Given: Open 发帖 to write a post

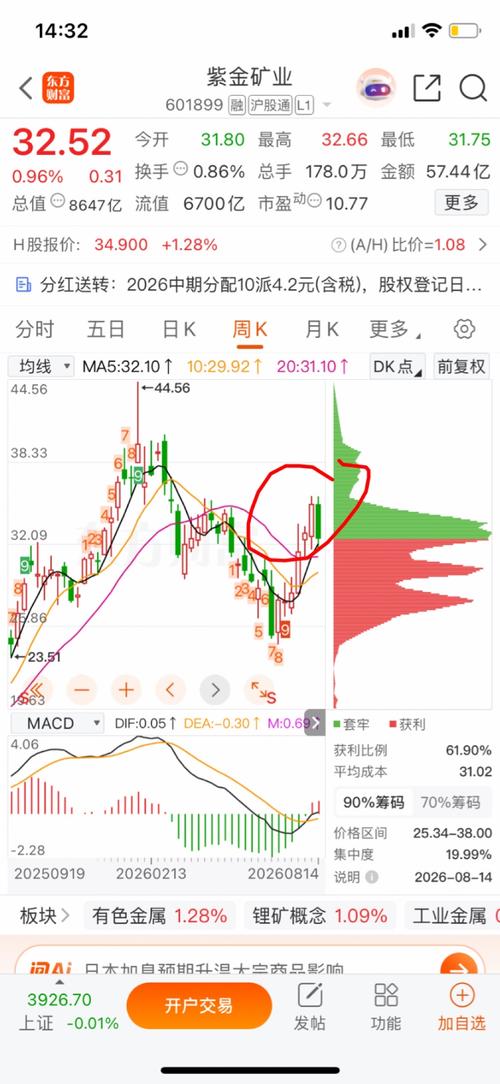Looking at the screenshot, I should pyautogui.click(x=311, y=1007).
